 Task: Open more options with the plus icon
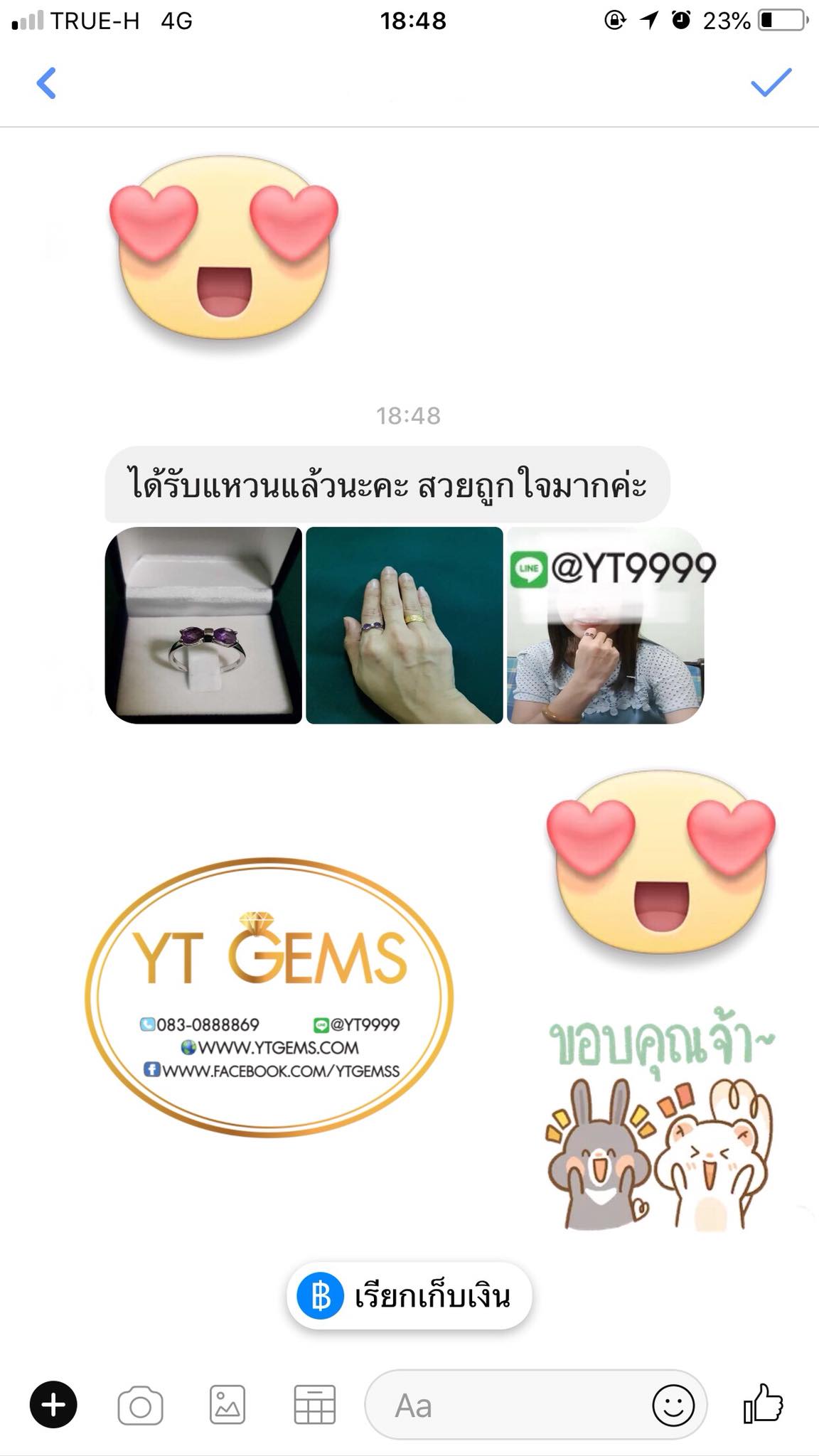pyautogui.click(x=53, y=1405)
